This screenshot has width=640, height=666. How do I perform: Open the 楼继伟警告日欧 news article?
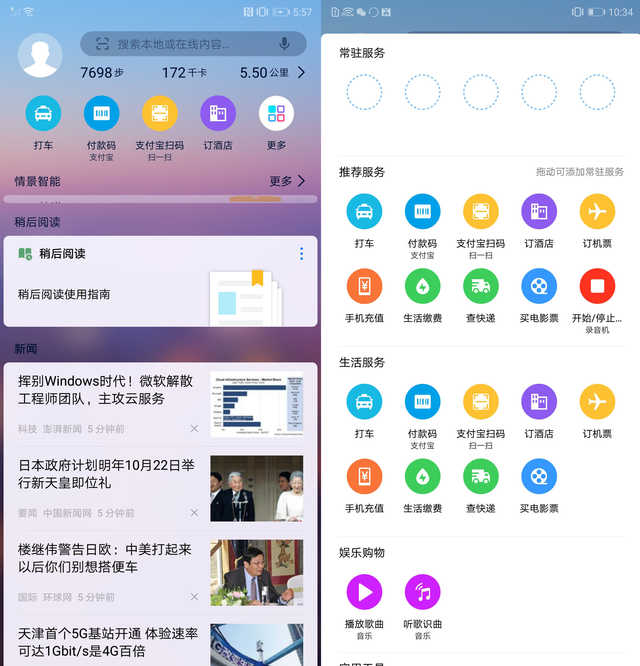(110, 558)
